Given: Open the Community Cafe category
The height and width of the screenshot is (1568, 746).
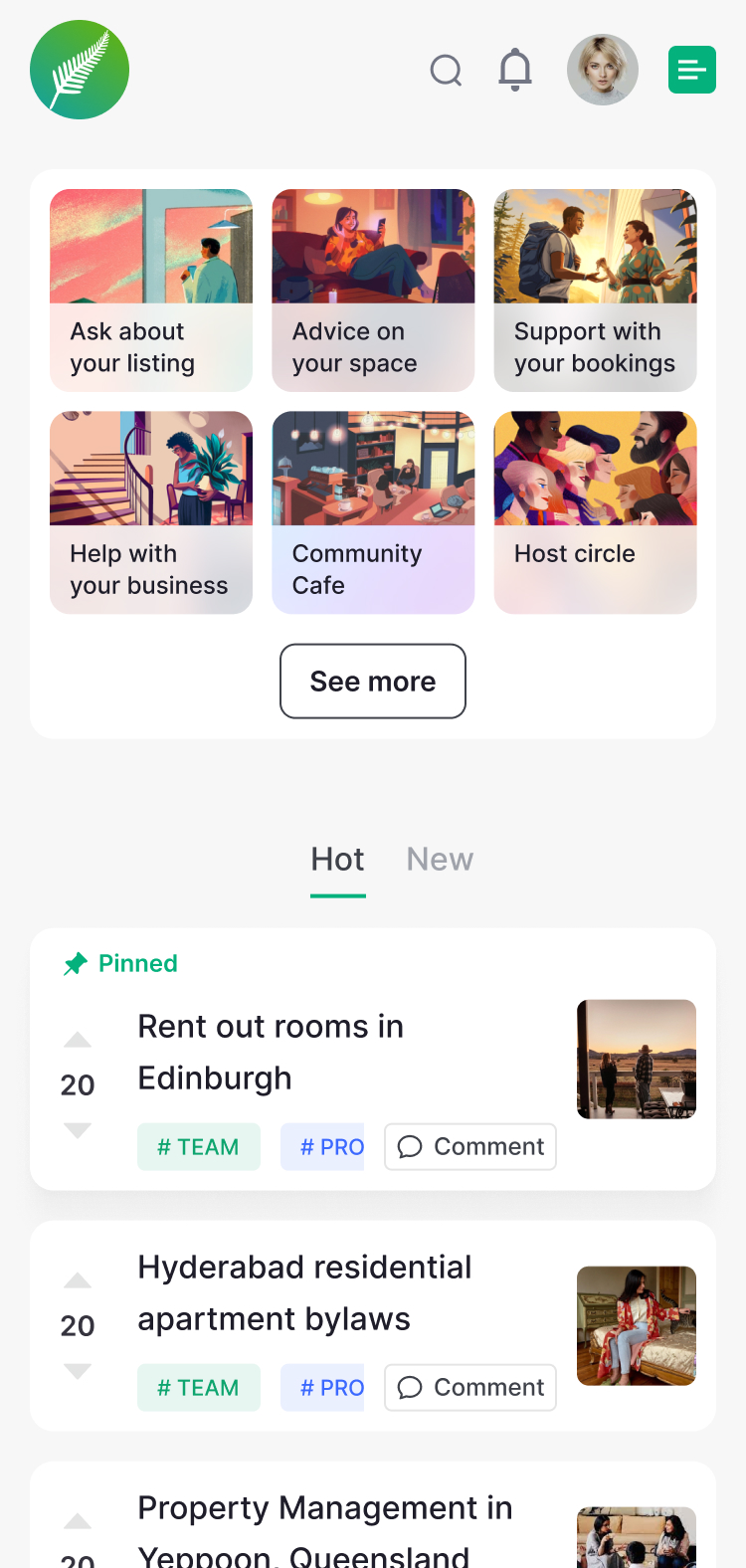Looking at the screenshot, I should 373,512.
